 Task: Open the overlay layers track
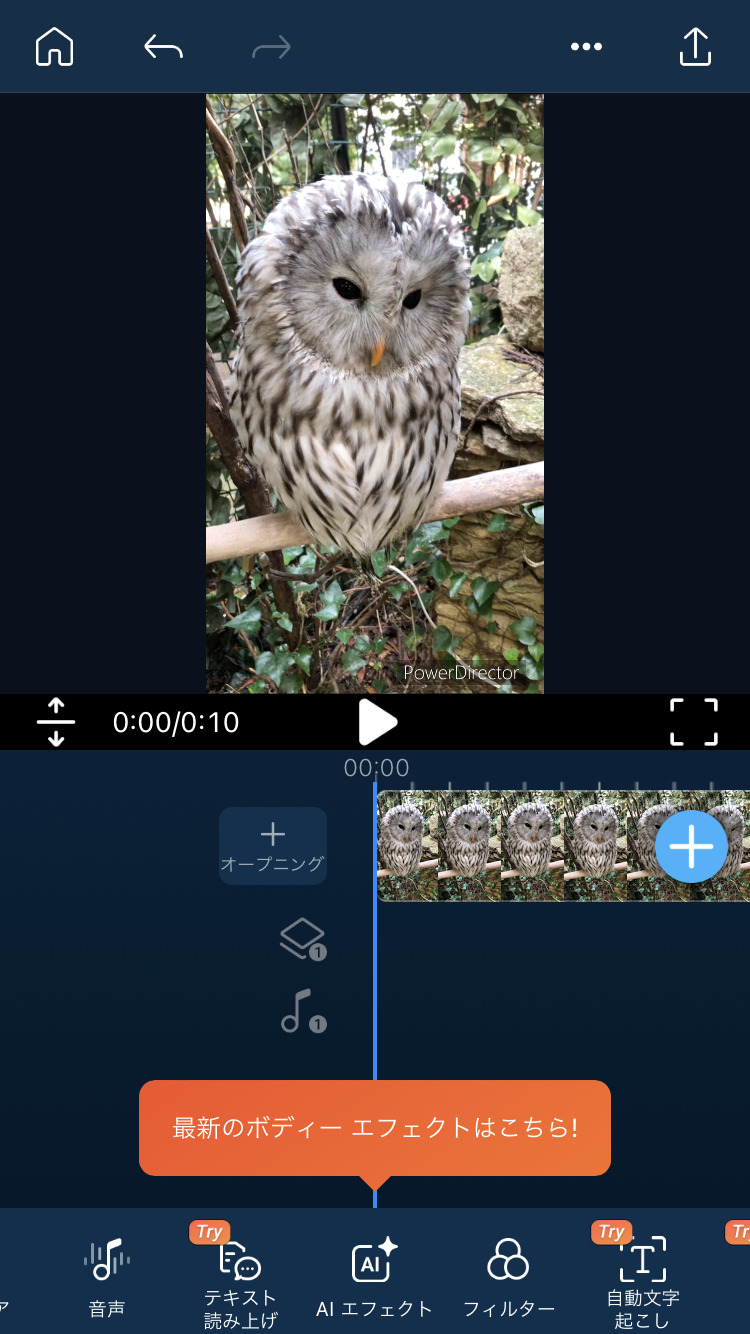coord(302,940)
